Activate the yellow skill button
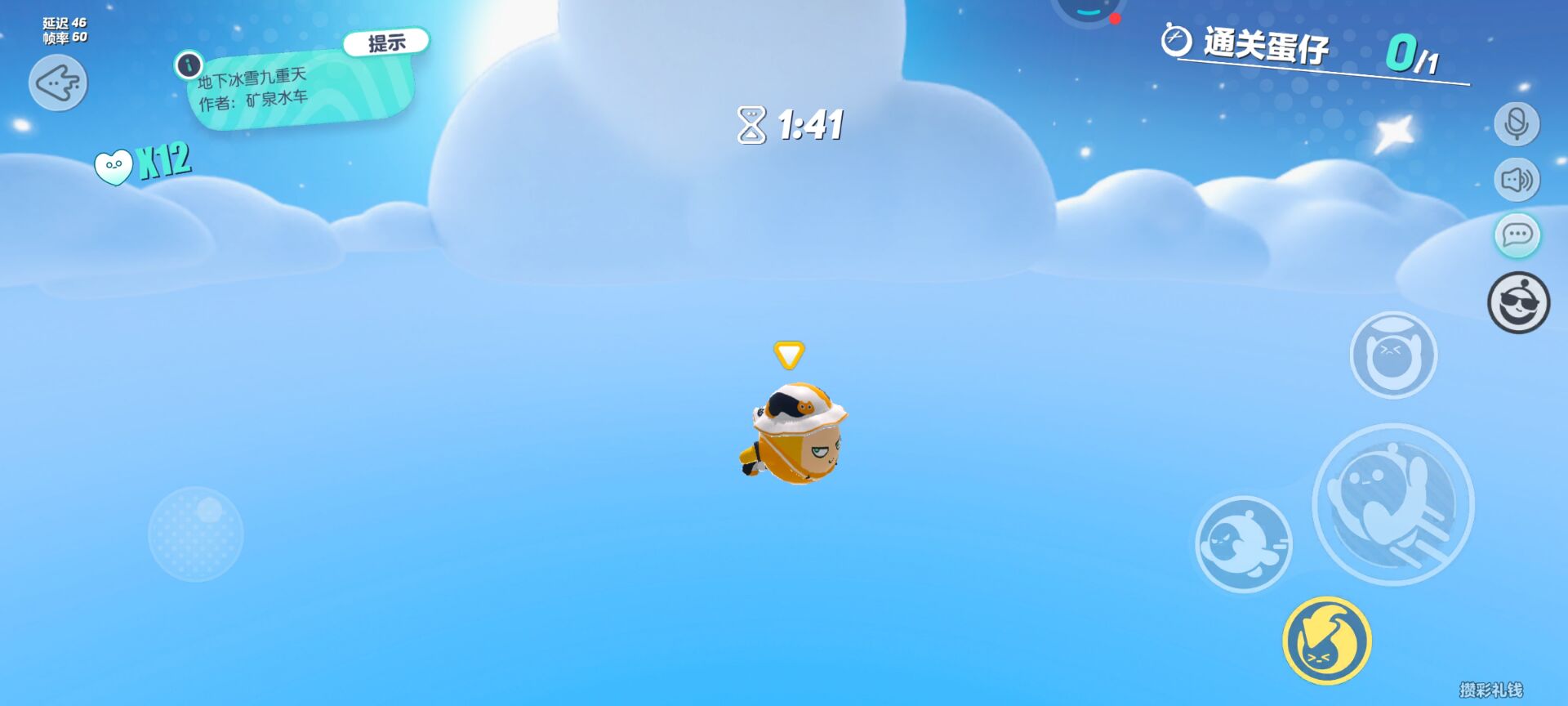Screen dimensions: 1568x706 pyautogui.click(x=1326, y=641)
